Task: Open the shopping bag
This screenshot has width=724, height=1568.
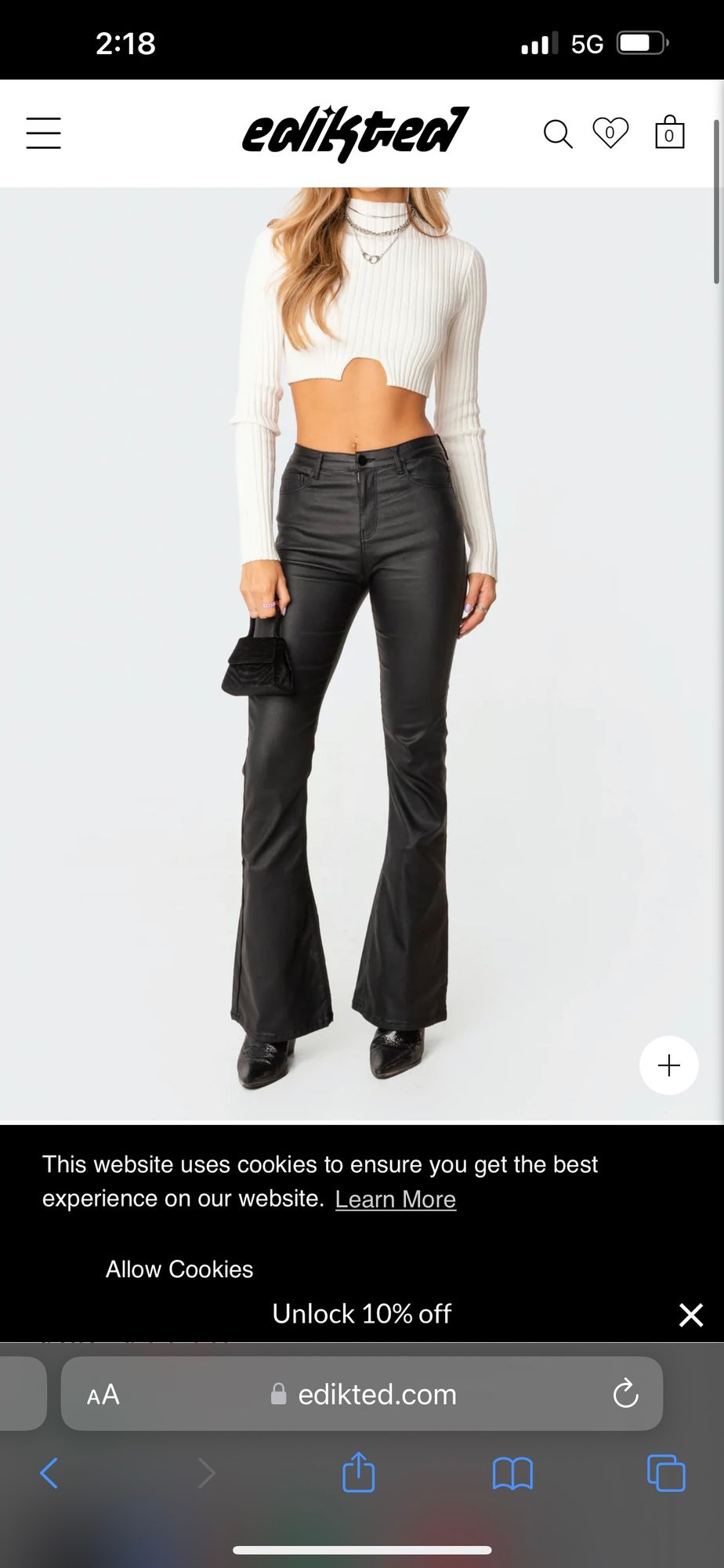Action: point(669,132)
